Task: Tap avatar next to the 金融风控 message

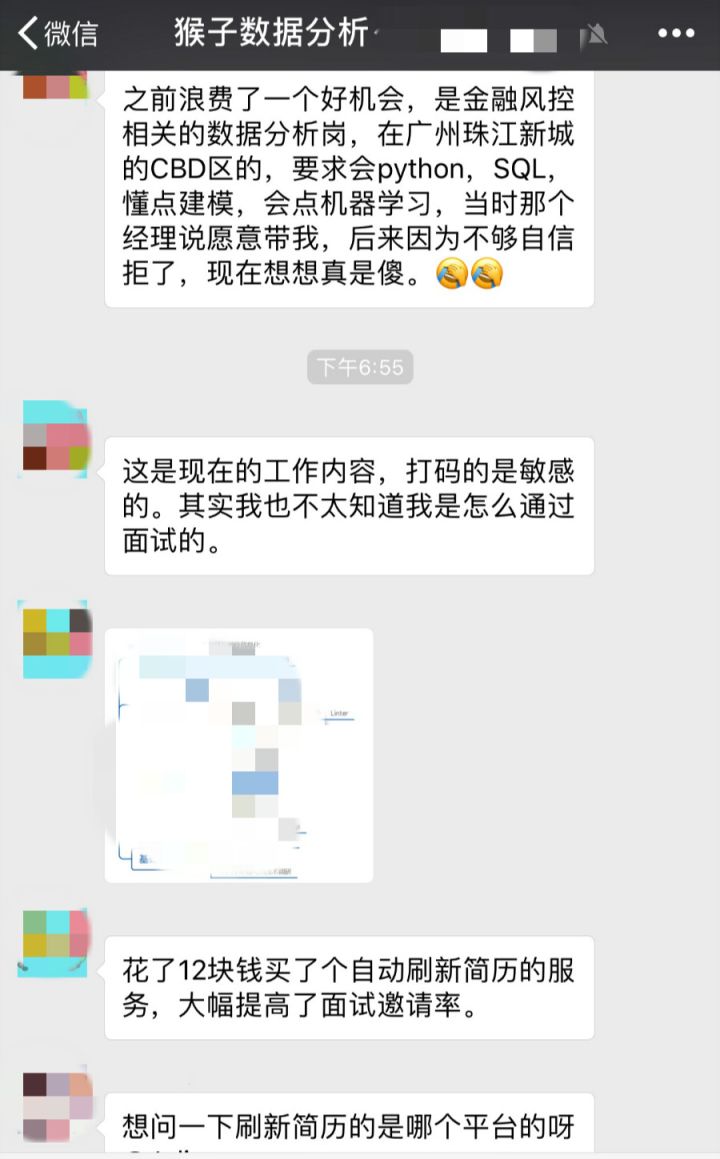Action: point(55,85)
